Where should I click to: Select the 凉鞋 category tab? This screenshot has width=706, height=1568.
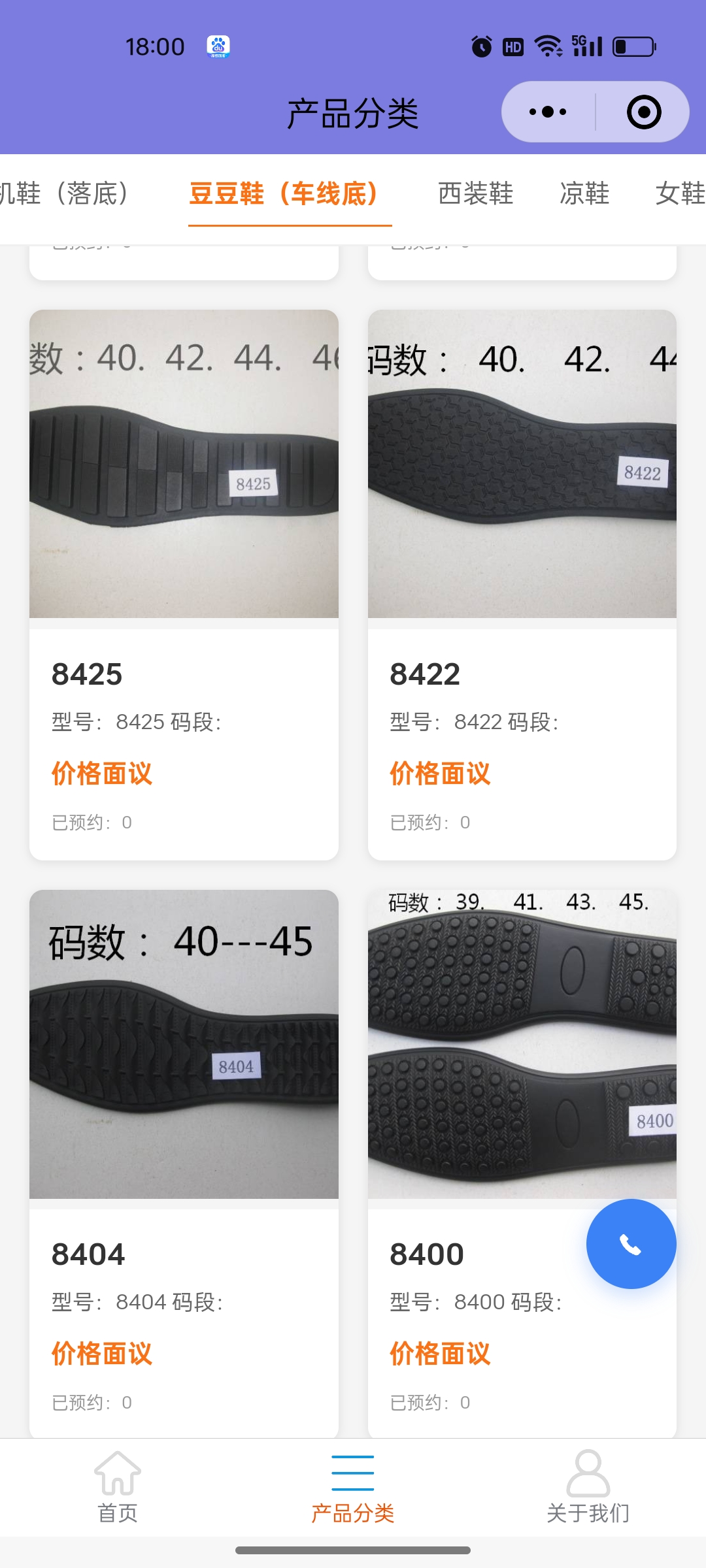pos(584,193)
